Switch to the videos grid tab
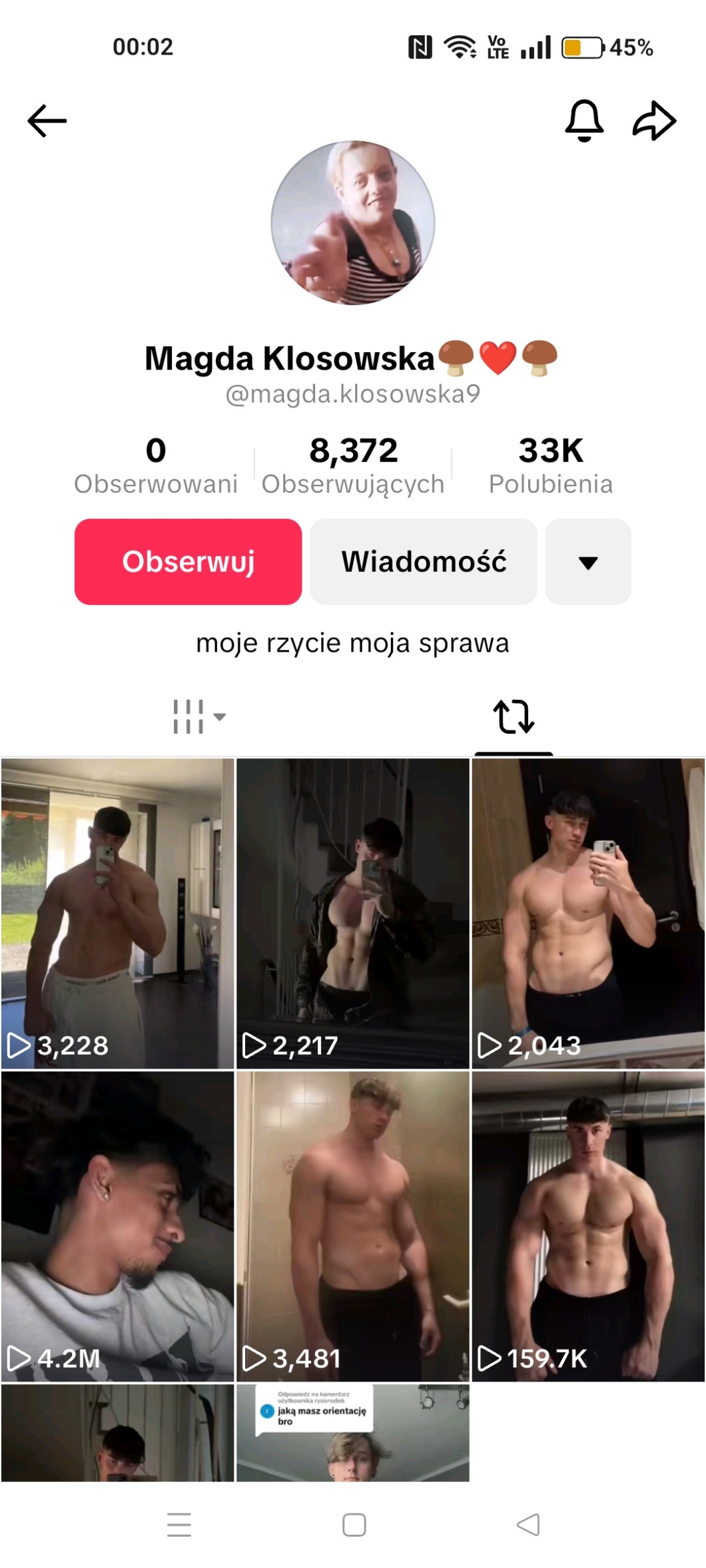This screenshot has width=706, height=1568. point(198,716)
